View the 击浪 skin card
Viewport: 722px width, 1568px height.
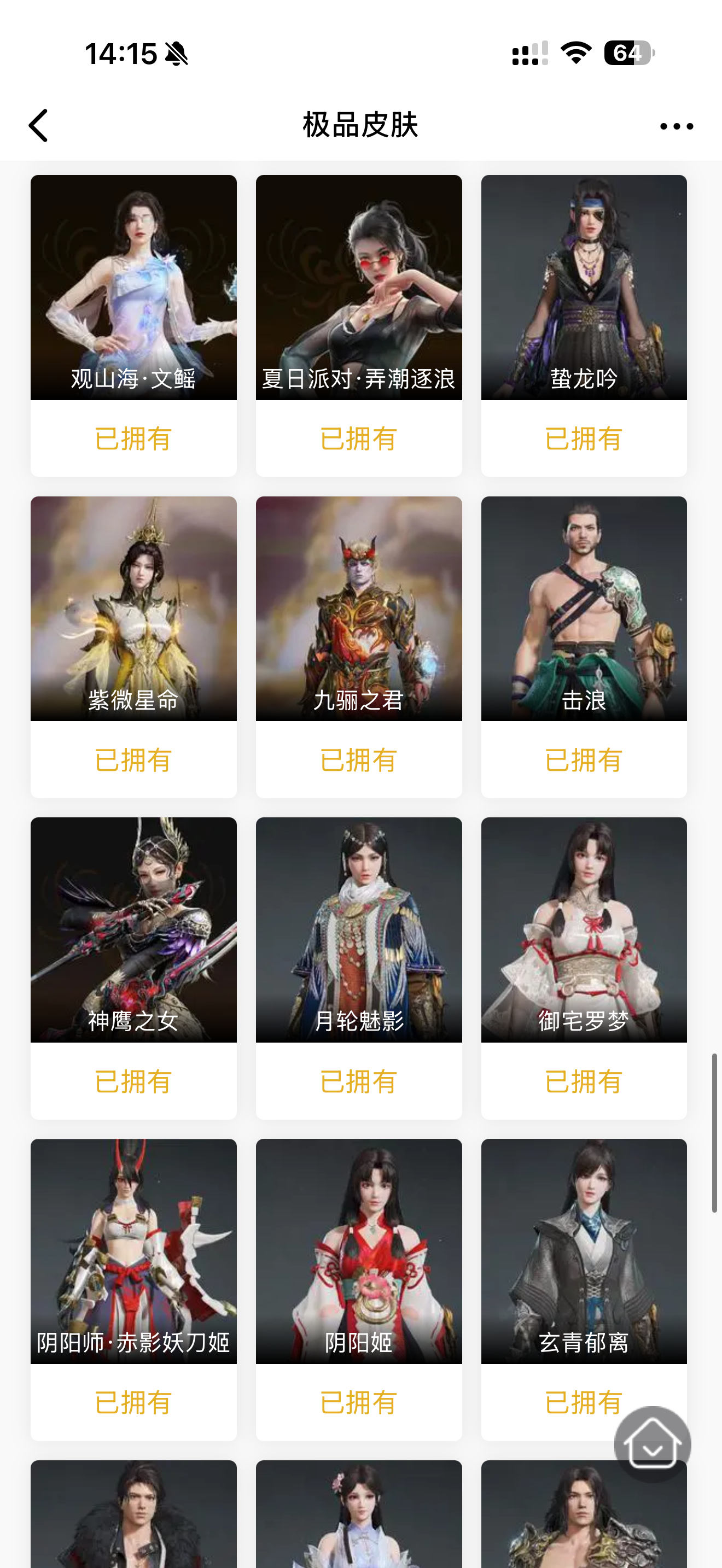(x=584, y=609)
